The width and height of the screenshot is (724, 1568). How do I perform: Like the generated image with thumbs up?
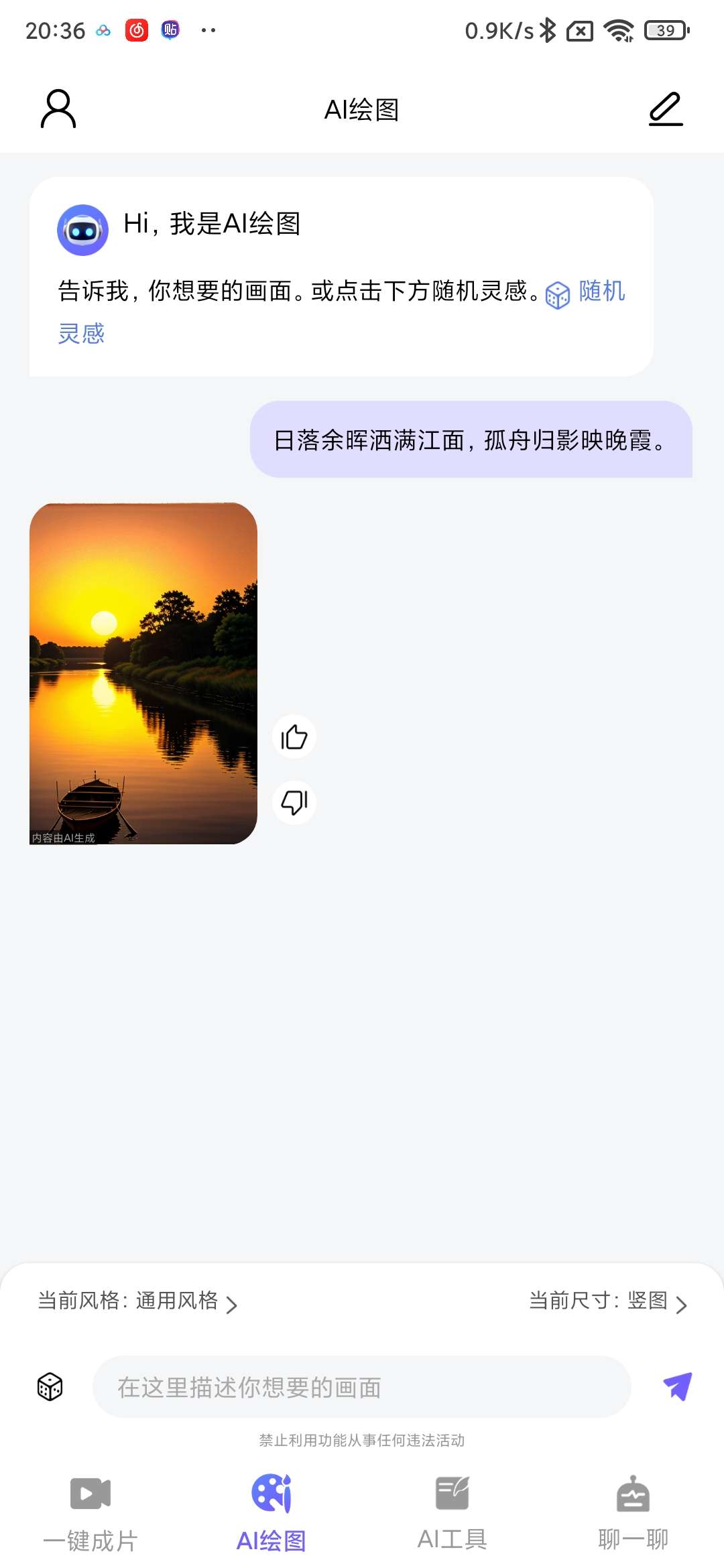pyautogui.click(x=294, y=737)
